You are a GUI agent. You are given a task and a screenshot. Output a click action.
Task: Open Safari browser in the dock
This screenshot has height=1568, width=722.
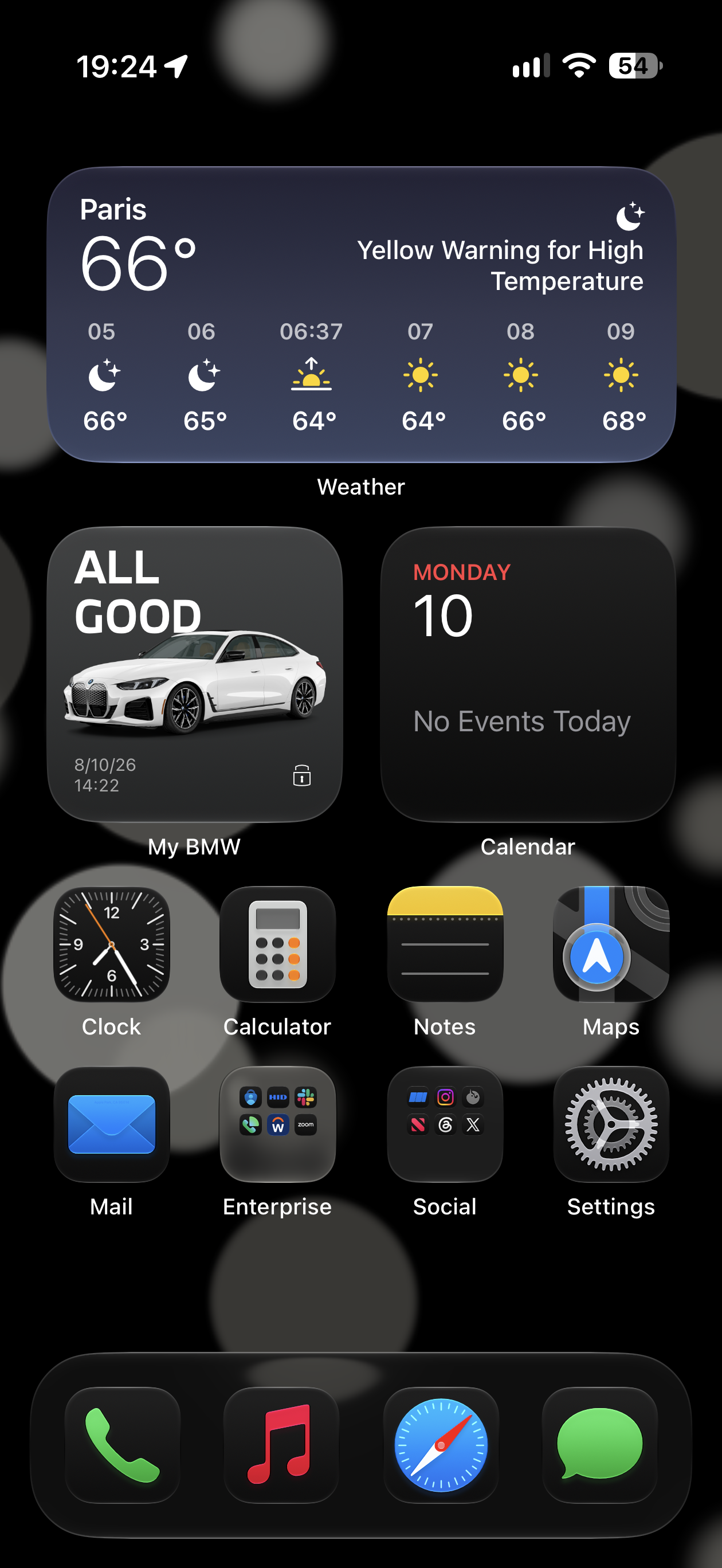tap(441, 1445)
